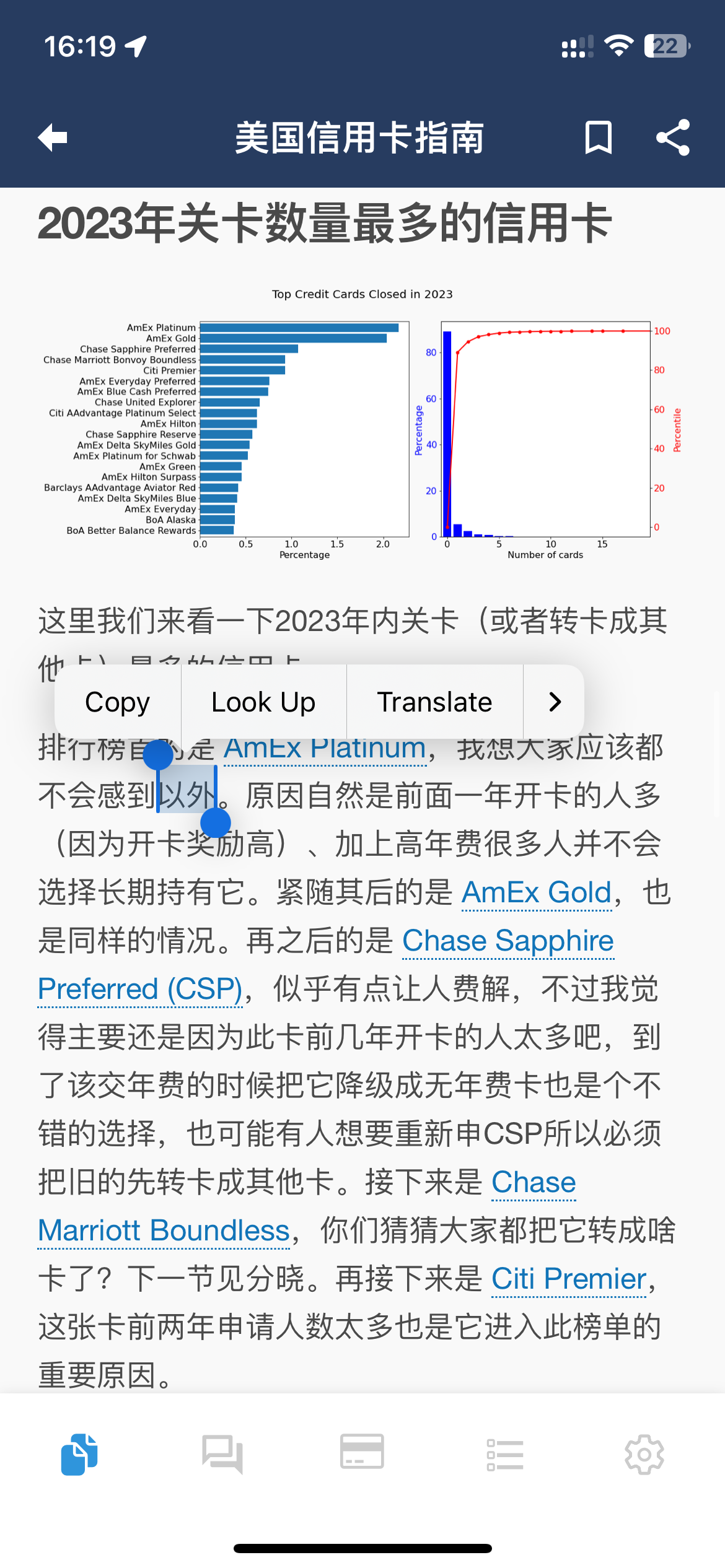Translate the selected text

pos(434,702)
